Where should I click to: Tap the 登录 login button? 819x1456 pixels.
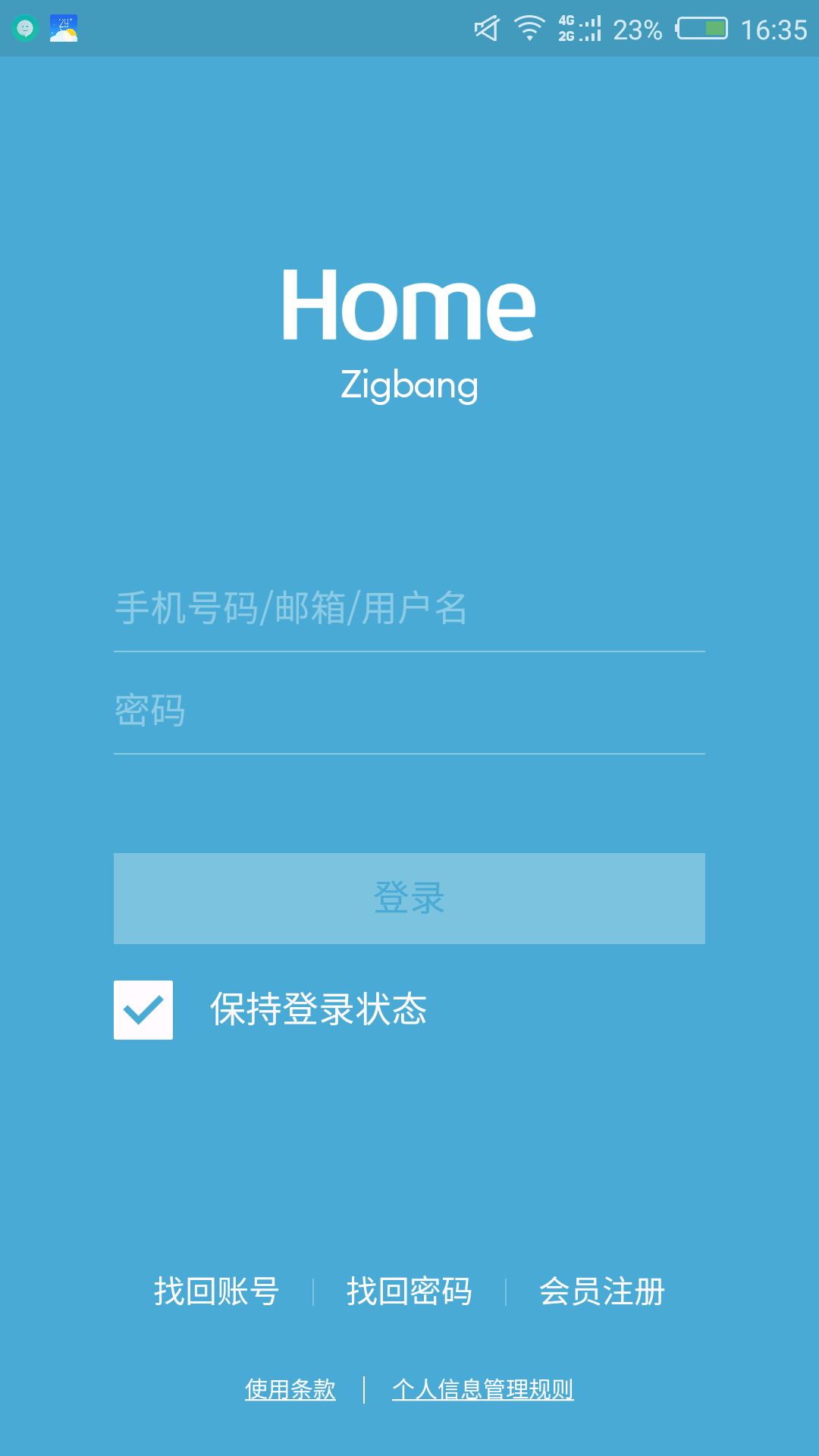pyautogui.click(x=409, y=899)
